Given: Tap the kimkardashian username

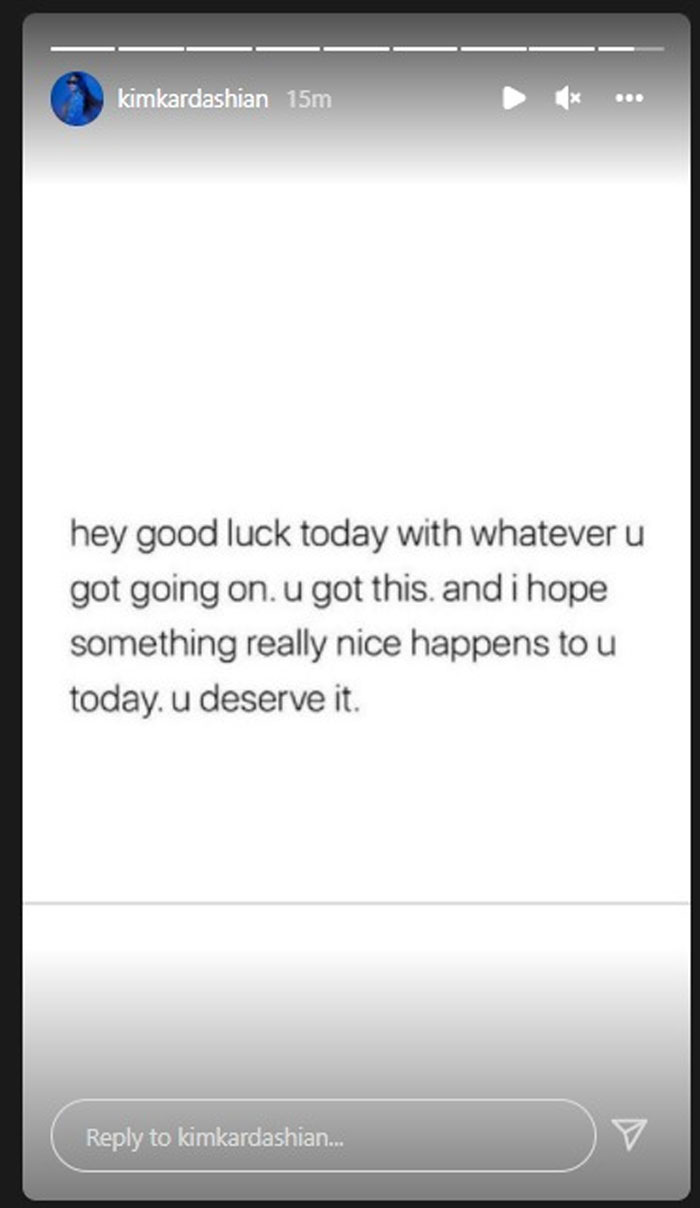Looking at the screenshot, I should coord(193,99).
